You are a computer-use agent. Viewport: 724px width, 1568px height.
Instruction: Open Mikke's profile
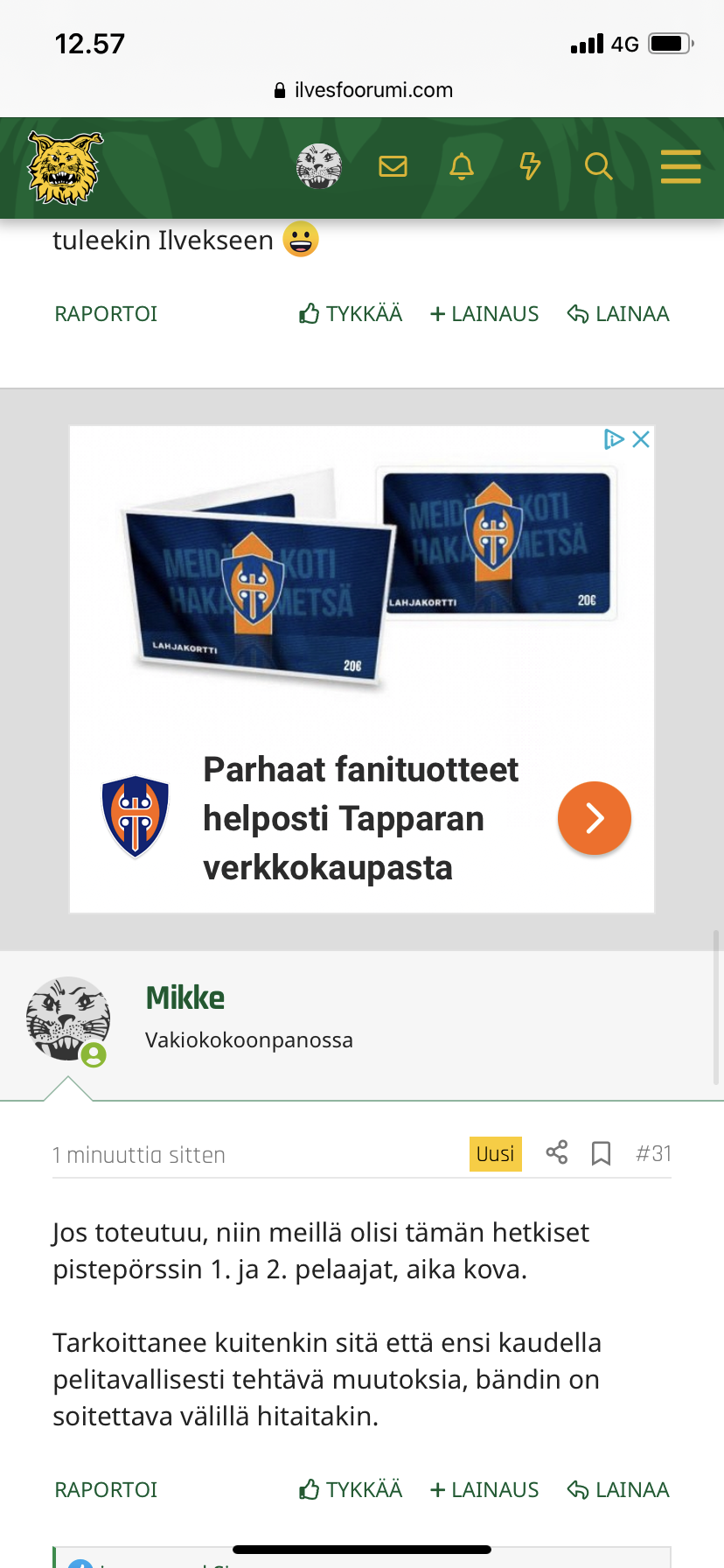pos(184,997)
